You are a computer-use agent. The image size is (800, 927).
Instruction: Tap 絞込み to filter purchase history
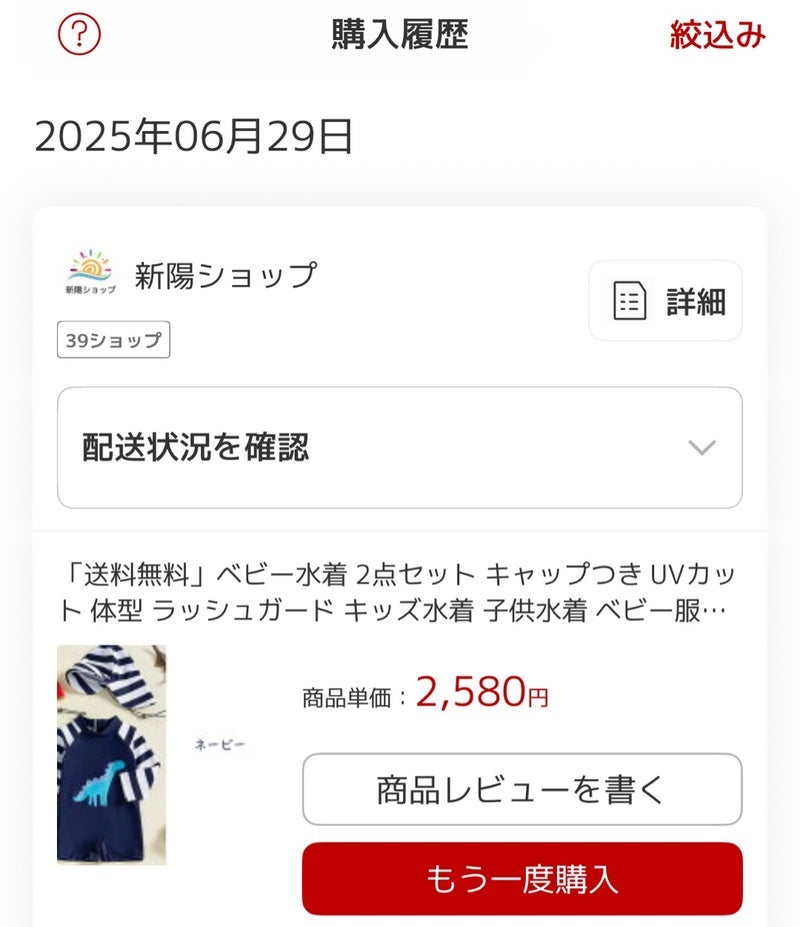[717, 35]
